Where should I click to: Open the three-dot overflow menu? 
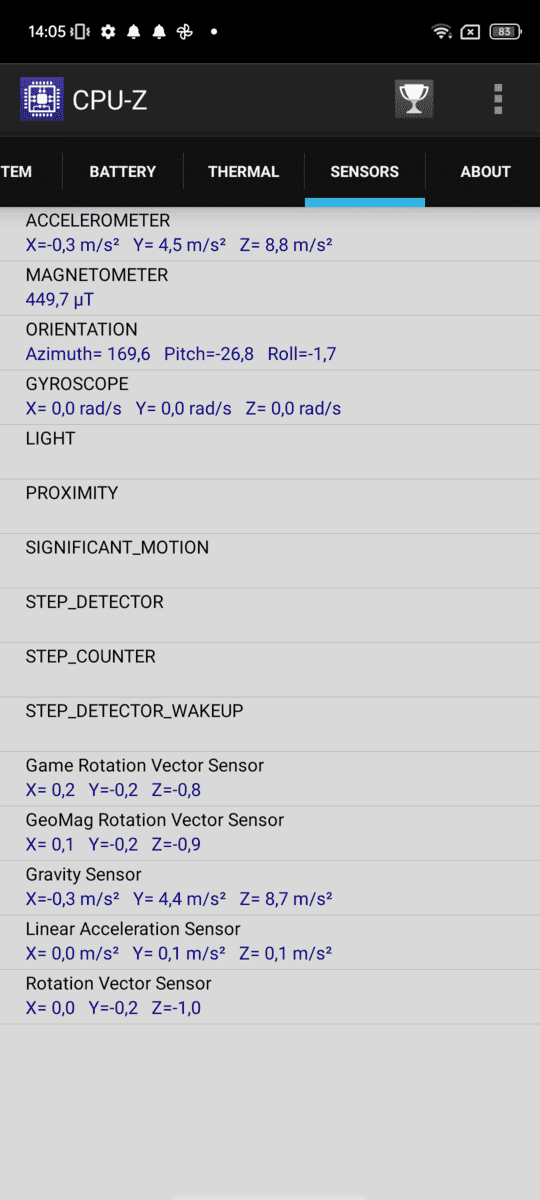[498, 99]
